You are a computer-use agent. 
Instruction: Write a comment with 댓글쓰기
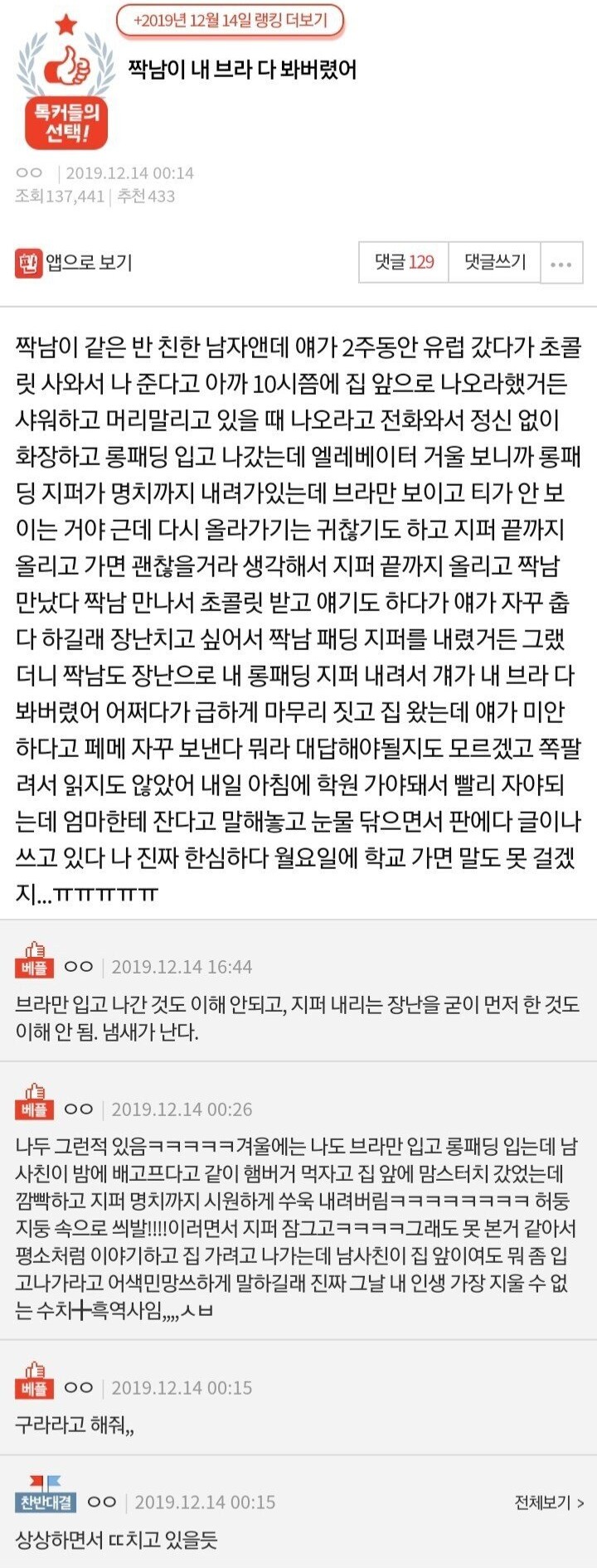(x=495, y=263)
